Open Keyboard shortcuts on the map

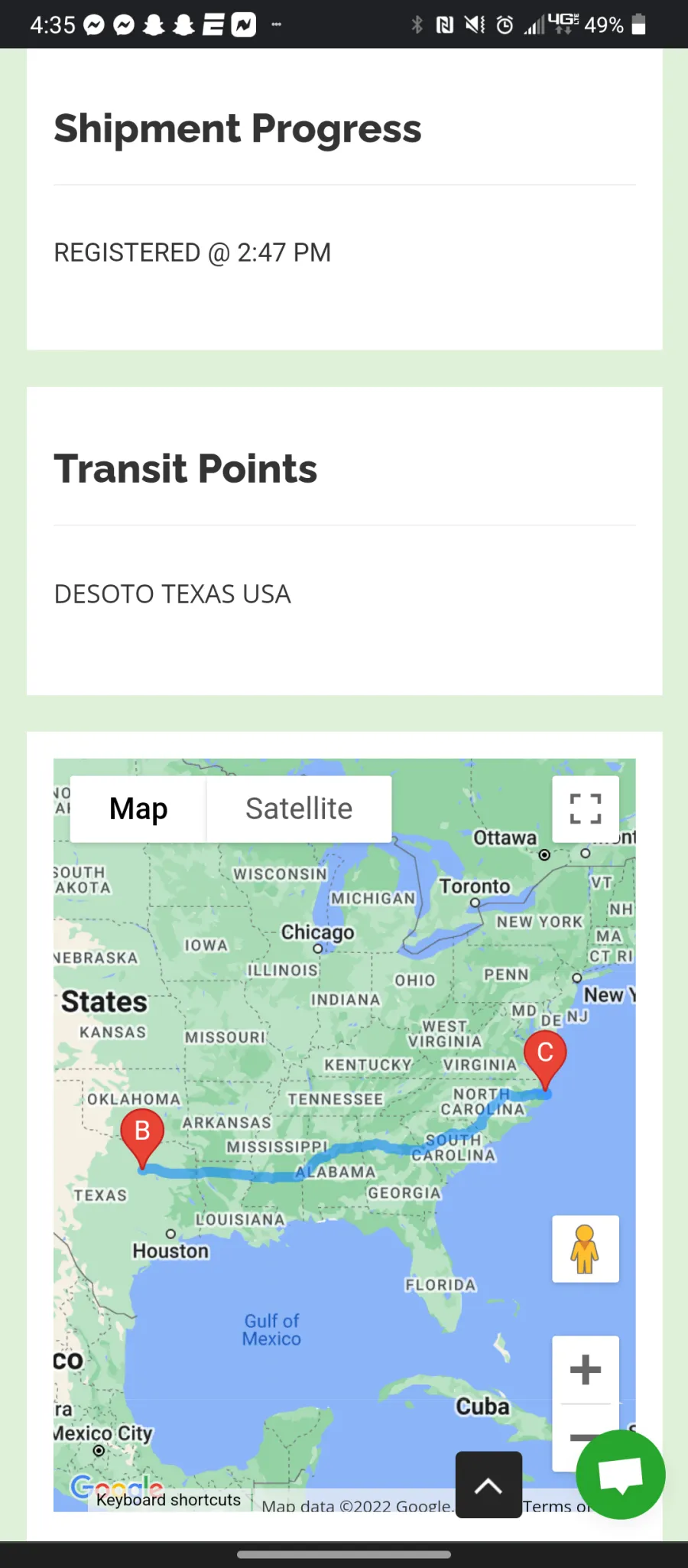point(168,1500)
